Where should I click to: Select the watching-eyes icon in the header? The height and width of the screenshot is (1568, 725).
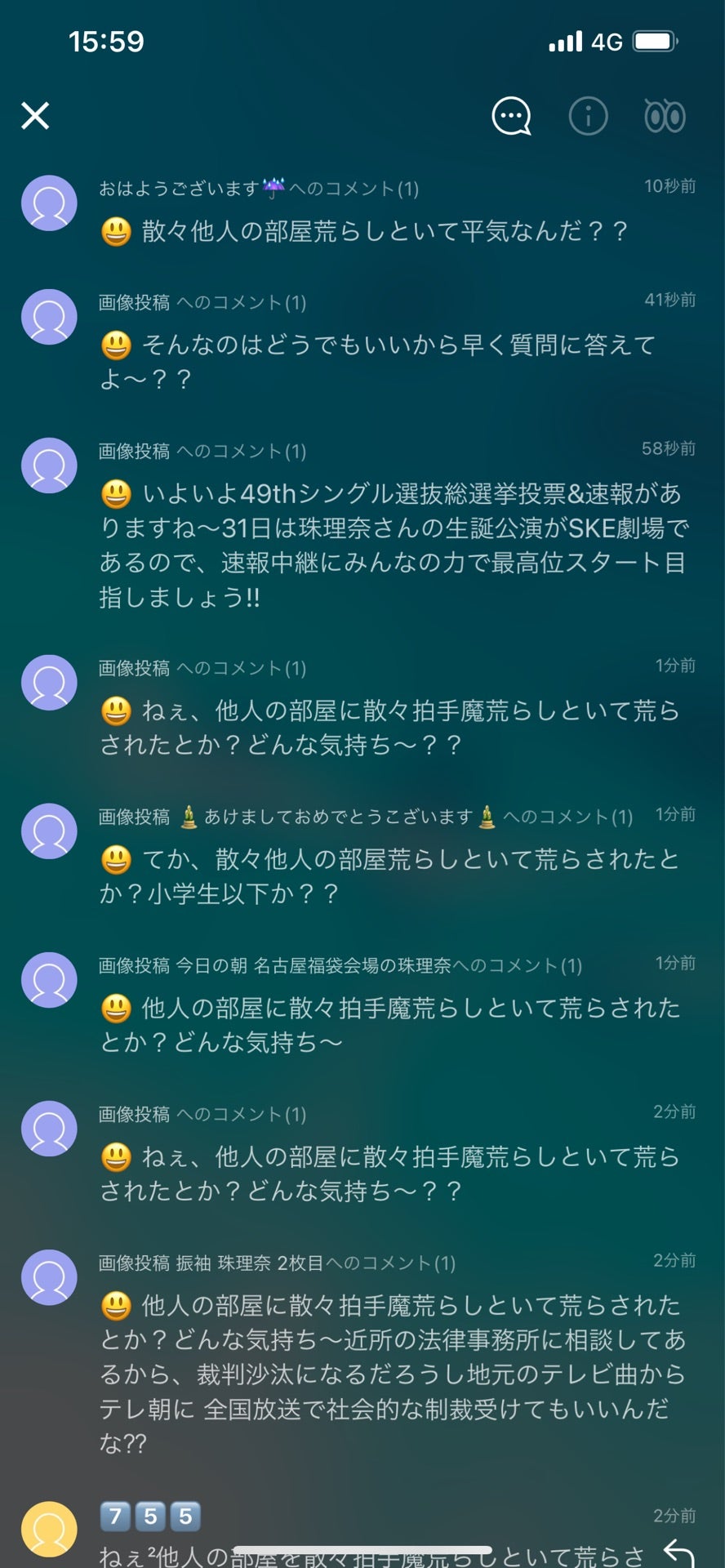pos(664,117)
